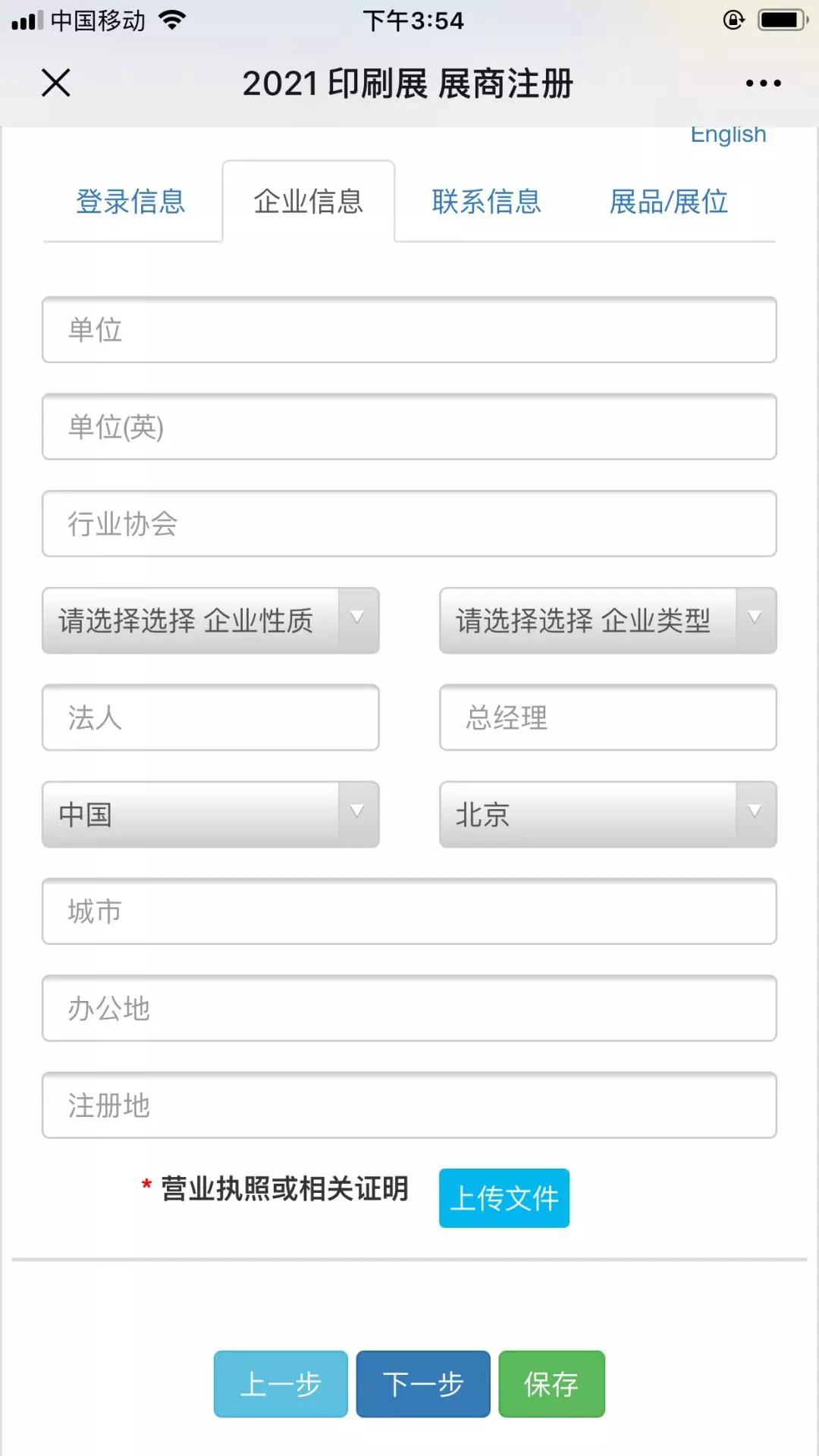
Task: Focus the 行业协会 input field
Action: coord(409,524)
